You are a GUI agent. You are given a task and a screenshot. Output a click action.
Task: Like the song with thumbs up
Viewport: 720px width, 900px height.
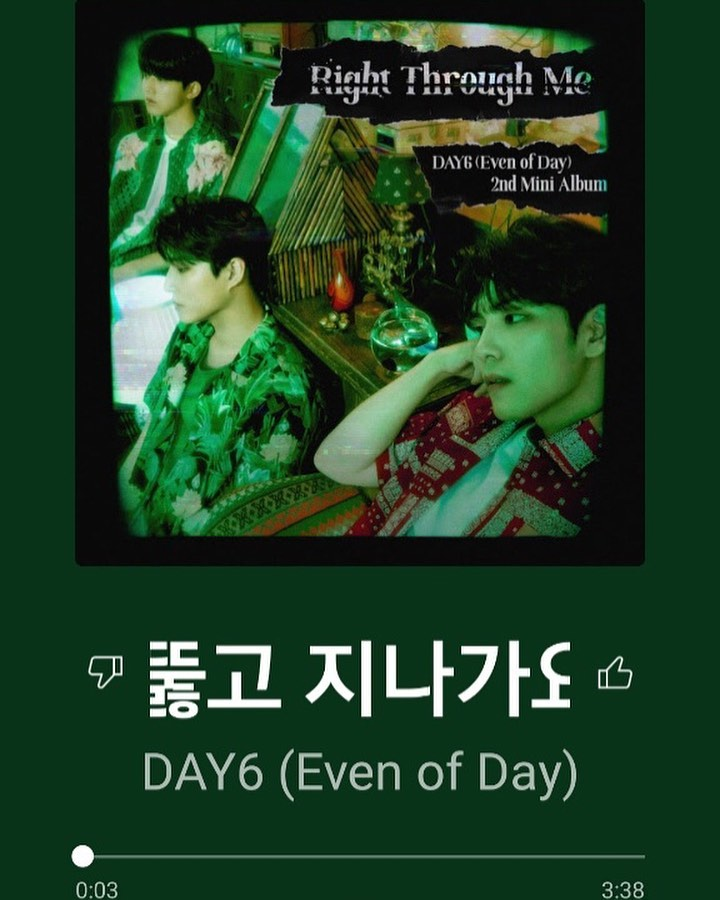[615, 674]
